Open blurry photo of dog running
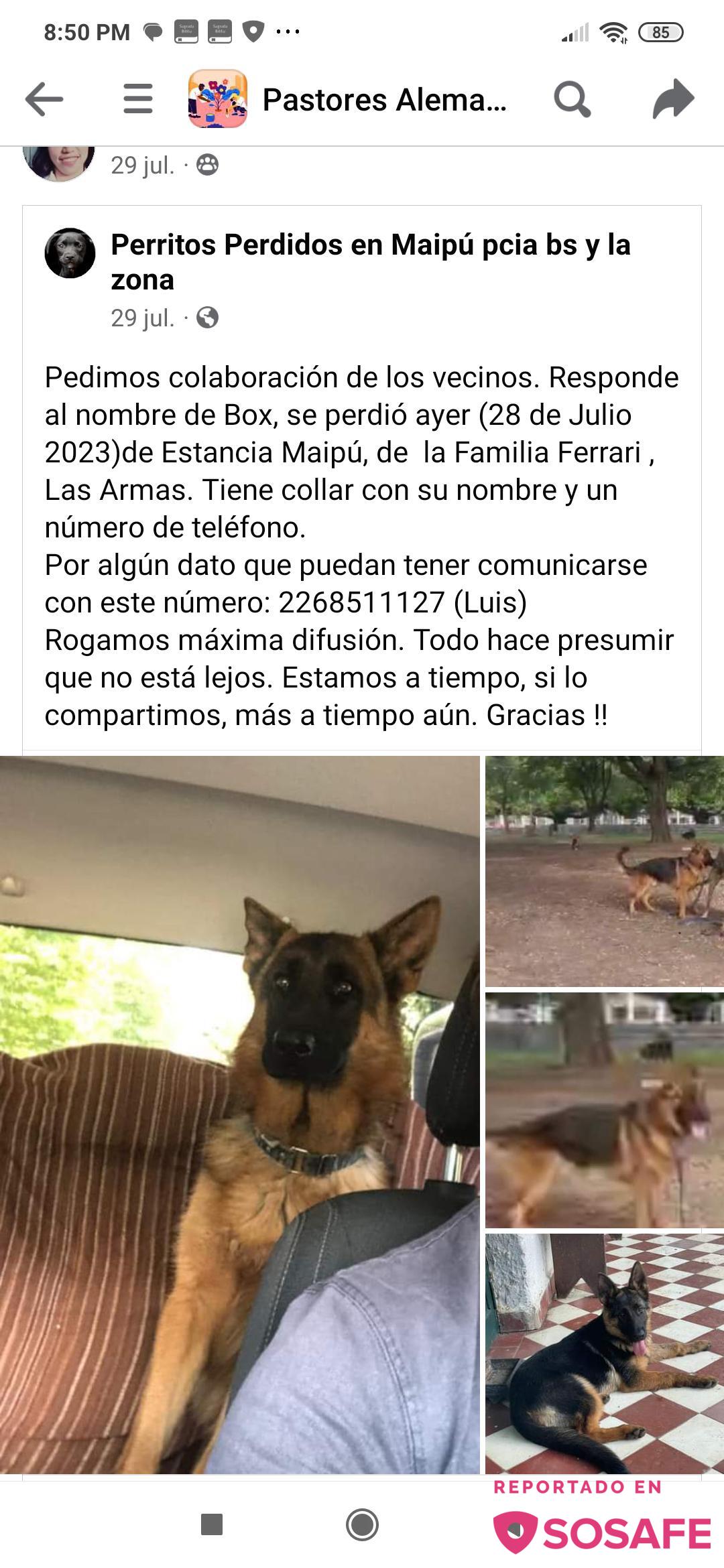 [604, 1110]
